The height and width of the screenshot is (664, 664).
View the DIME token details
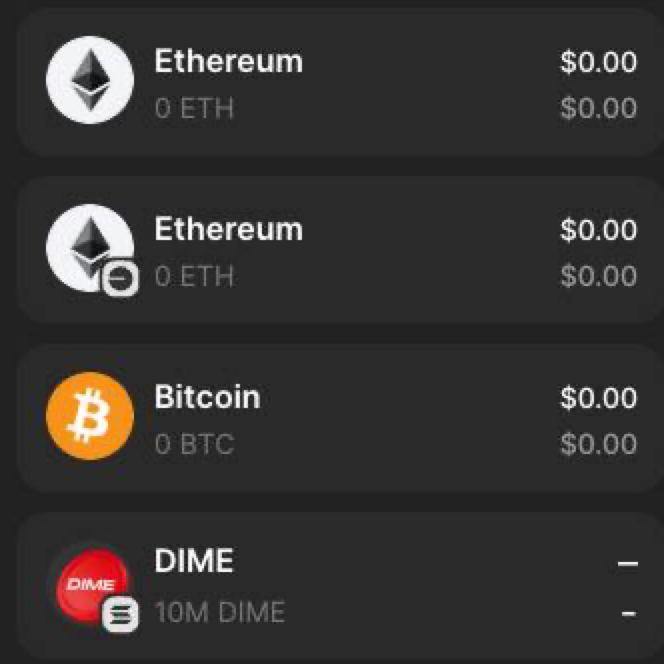pyautogui.click(x=340, y=586)
